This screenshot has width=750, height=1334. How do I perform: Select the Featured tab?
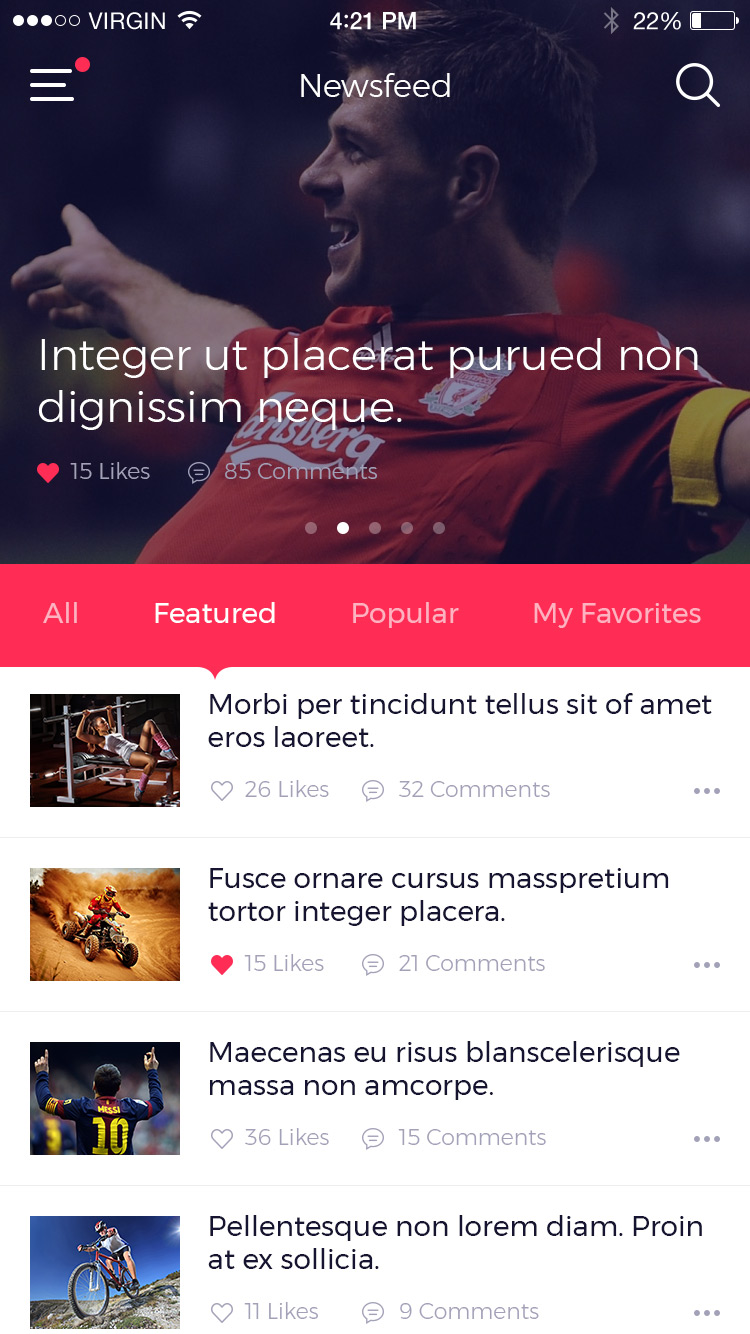point(214,613)
